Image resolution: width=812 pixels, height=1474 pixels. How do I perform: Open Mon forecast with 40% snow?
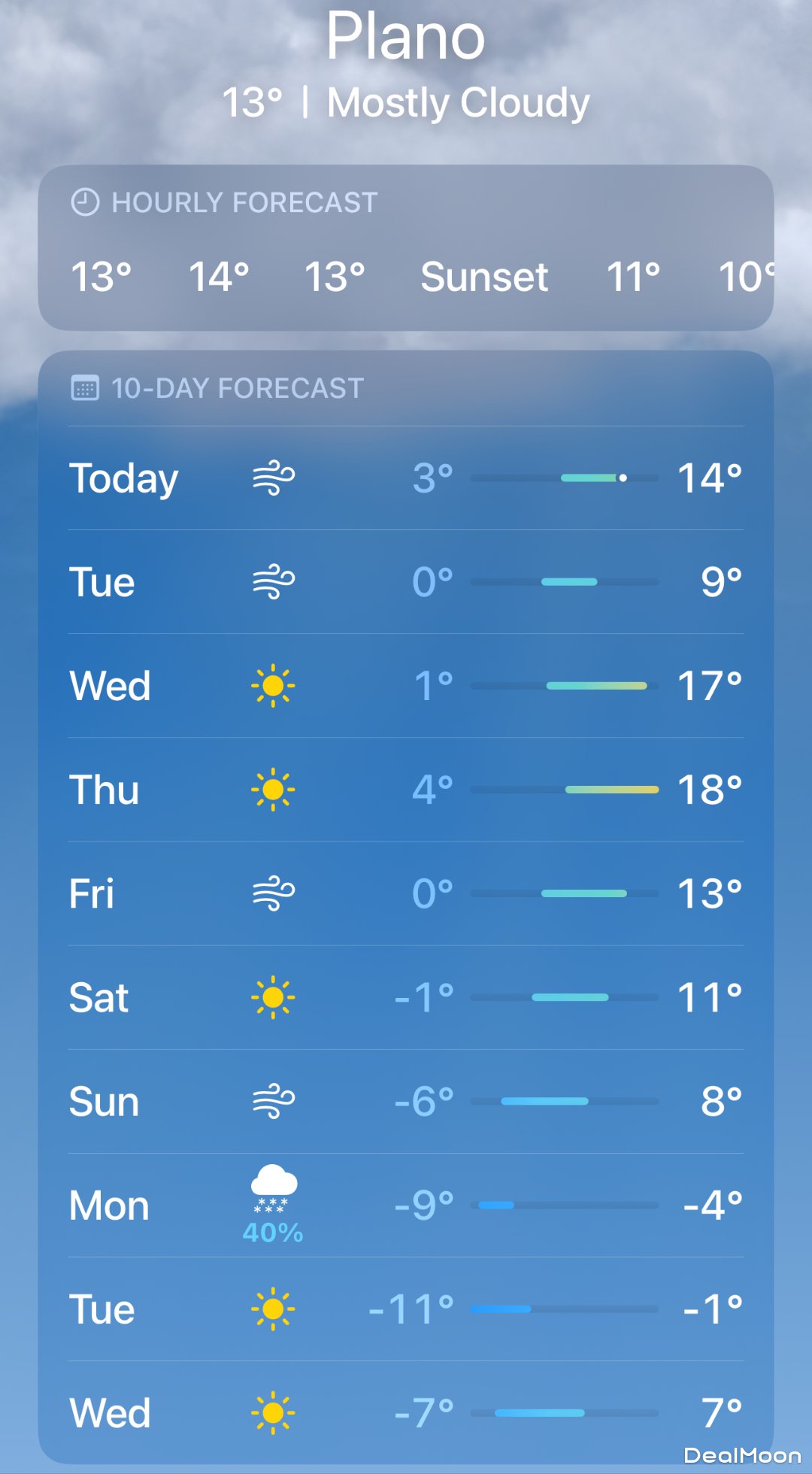tap(406, 1205)
